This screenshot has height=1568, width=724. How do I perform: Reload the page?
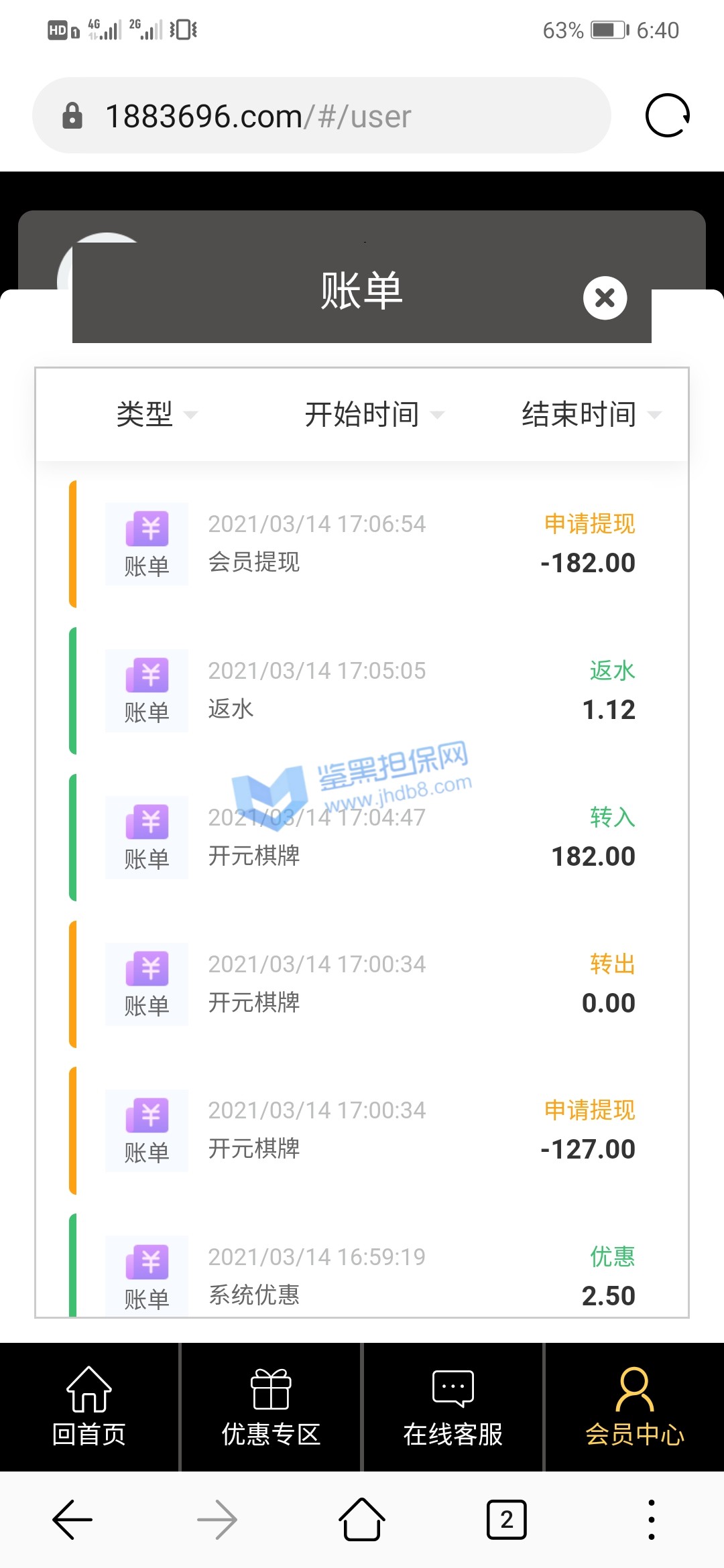pyautogui.click(x=667, y=116)
